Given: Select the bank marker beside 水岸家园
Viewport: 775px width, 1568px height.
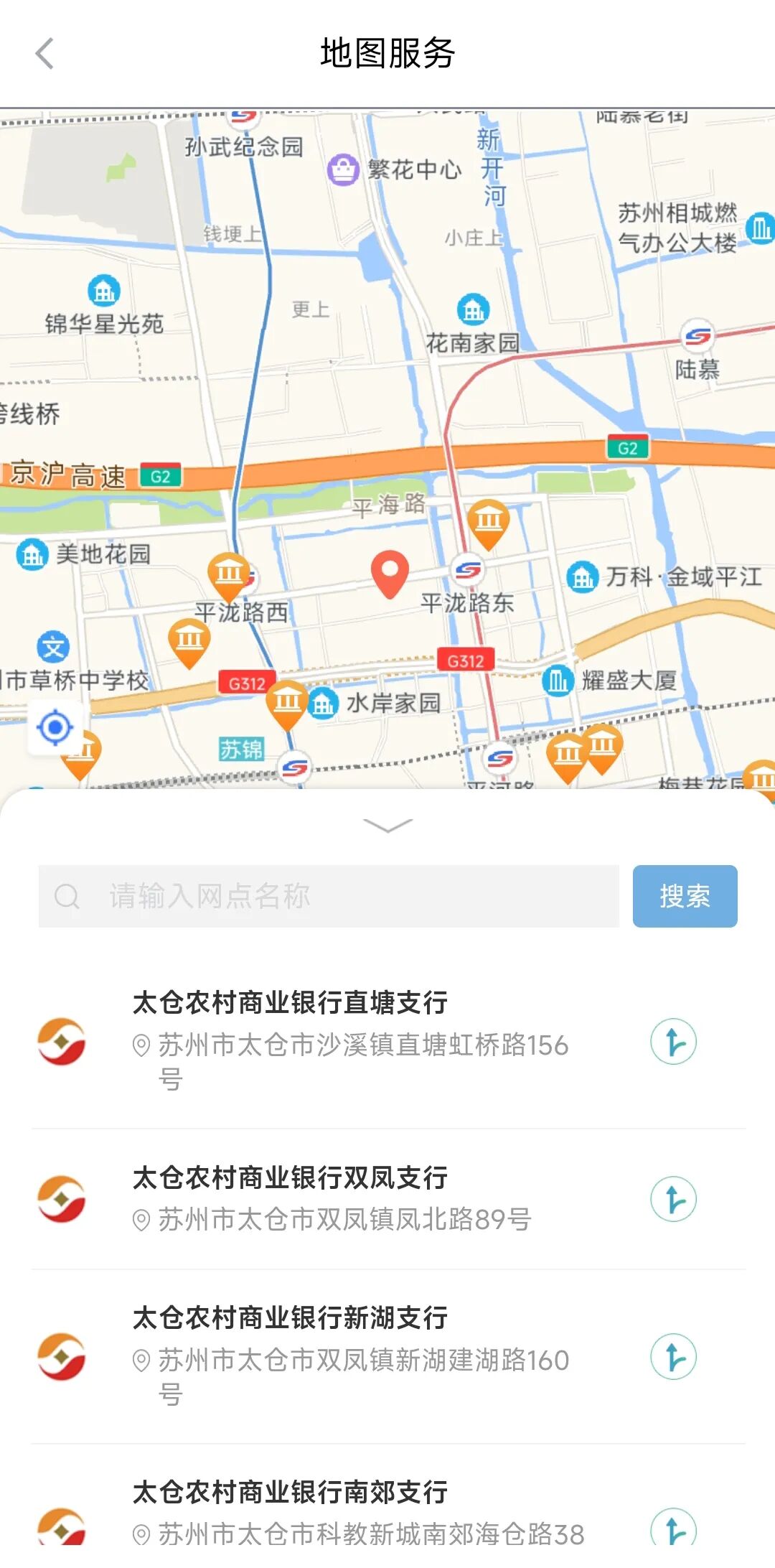Looking at the screenshot, I should click(287, 701).
